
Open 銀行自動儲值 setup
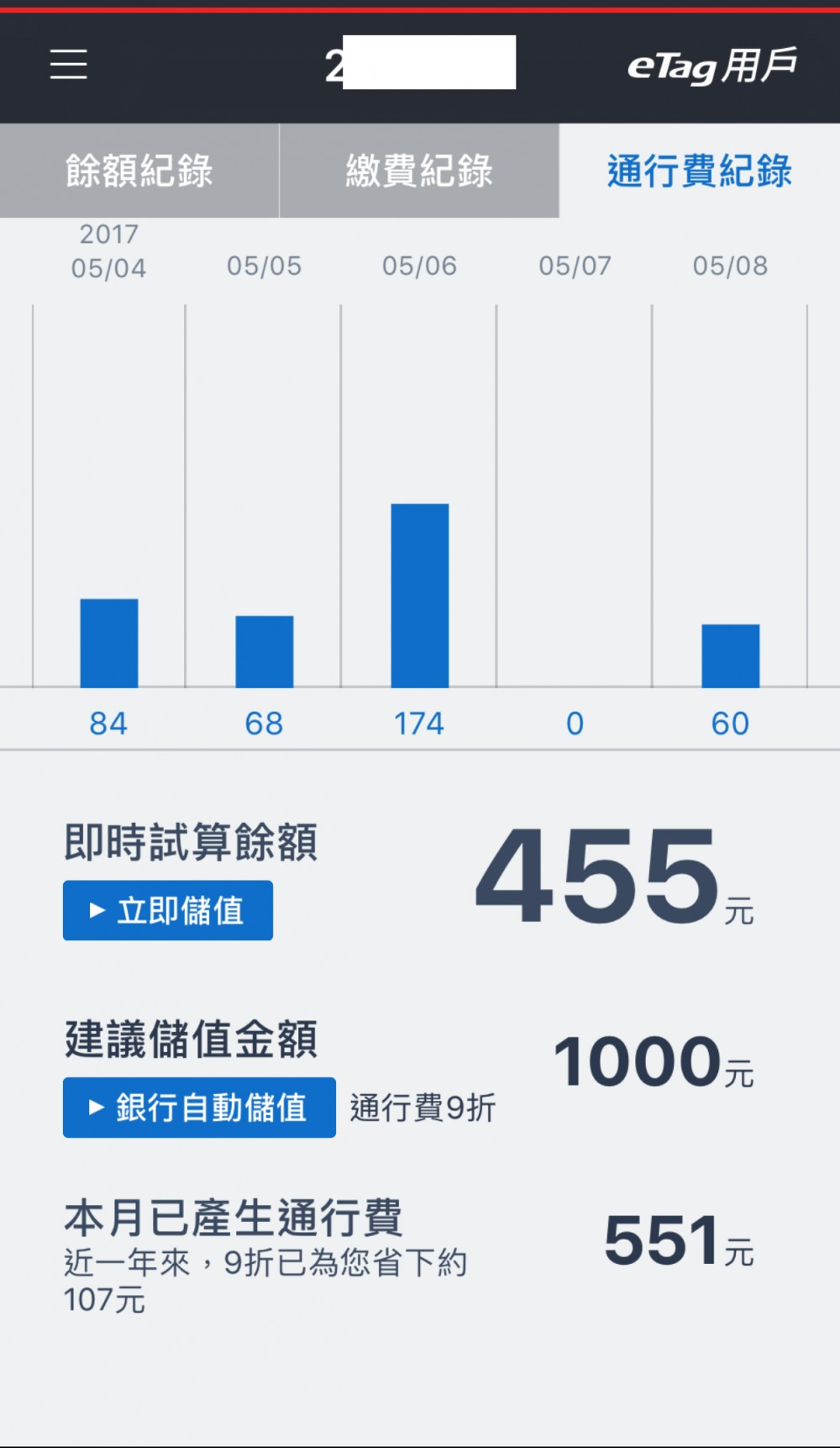click(x=199, y=1108)
